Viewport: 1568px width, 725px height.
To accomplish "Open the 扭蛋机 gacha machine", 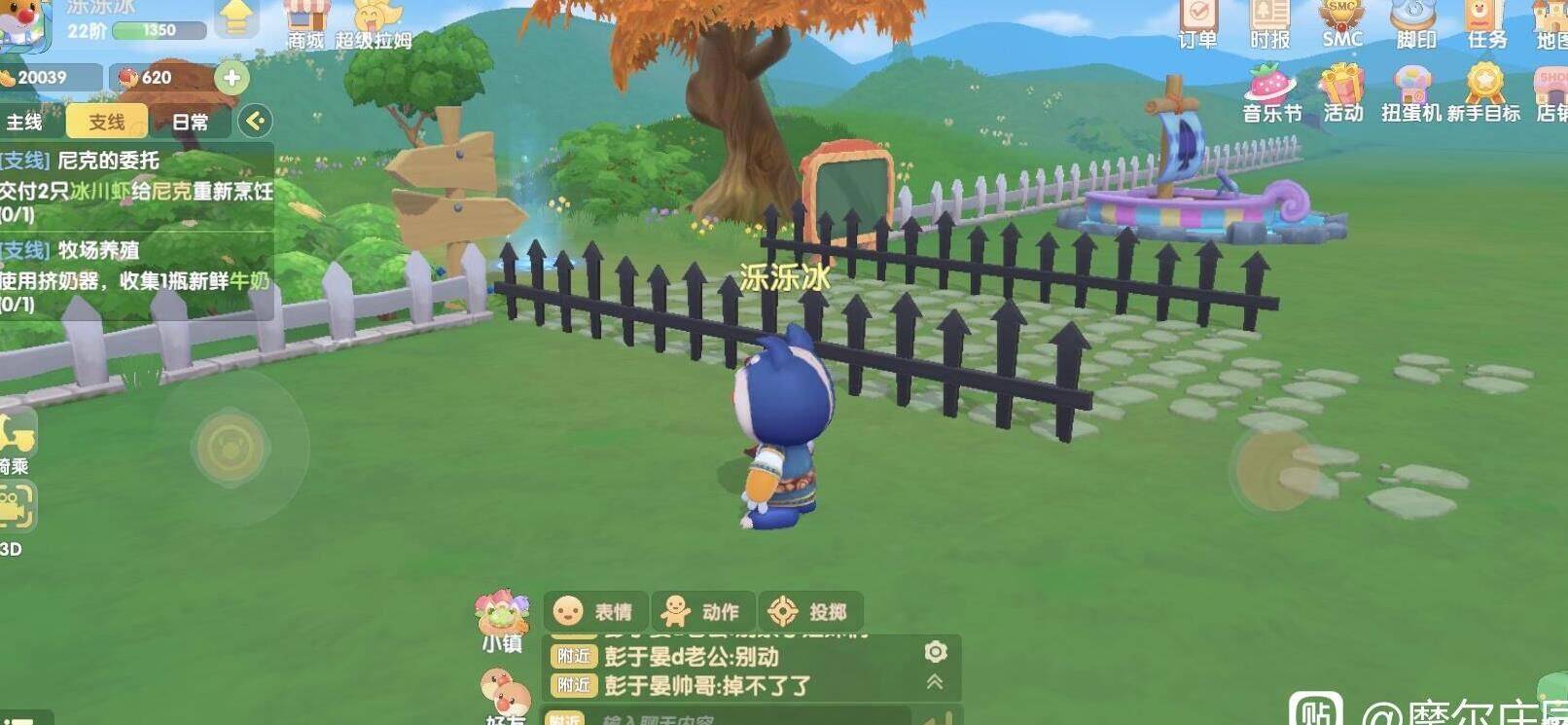I will (x=1410, y=92).
